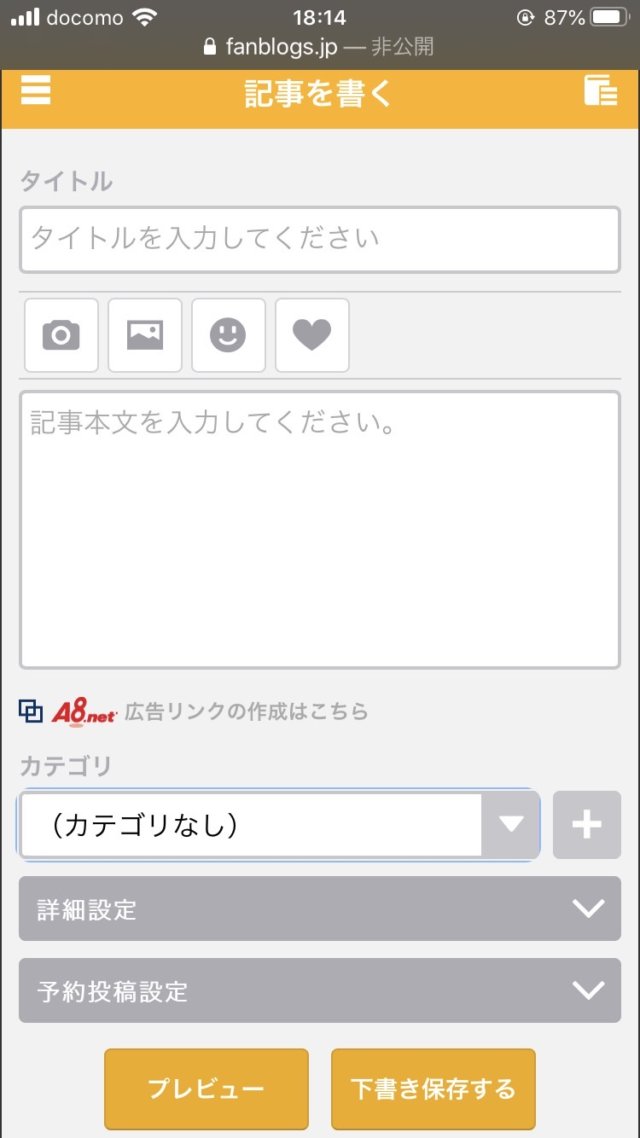Open the hamburger menu
Screen dimensions: 640x1138
[x=36, y=91]
